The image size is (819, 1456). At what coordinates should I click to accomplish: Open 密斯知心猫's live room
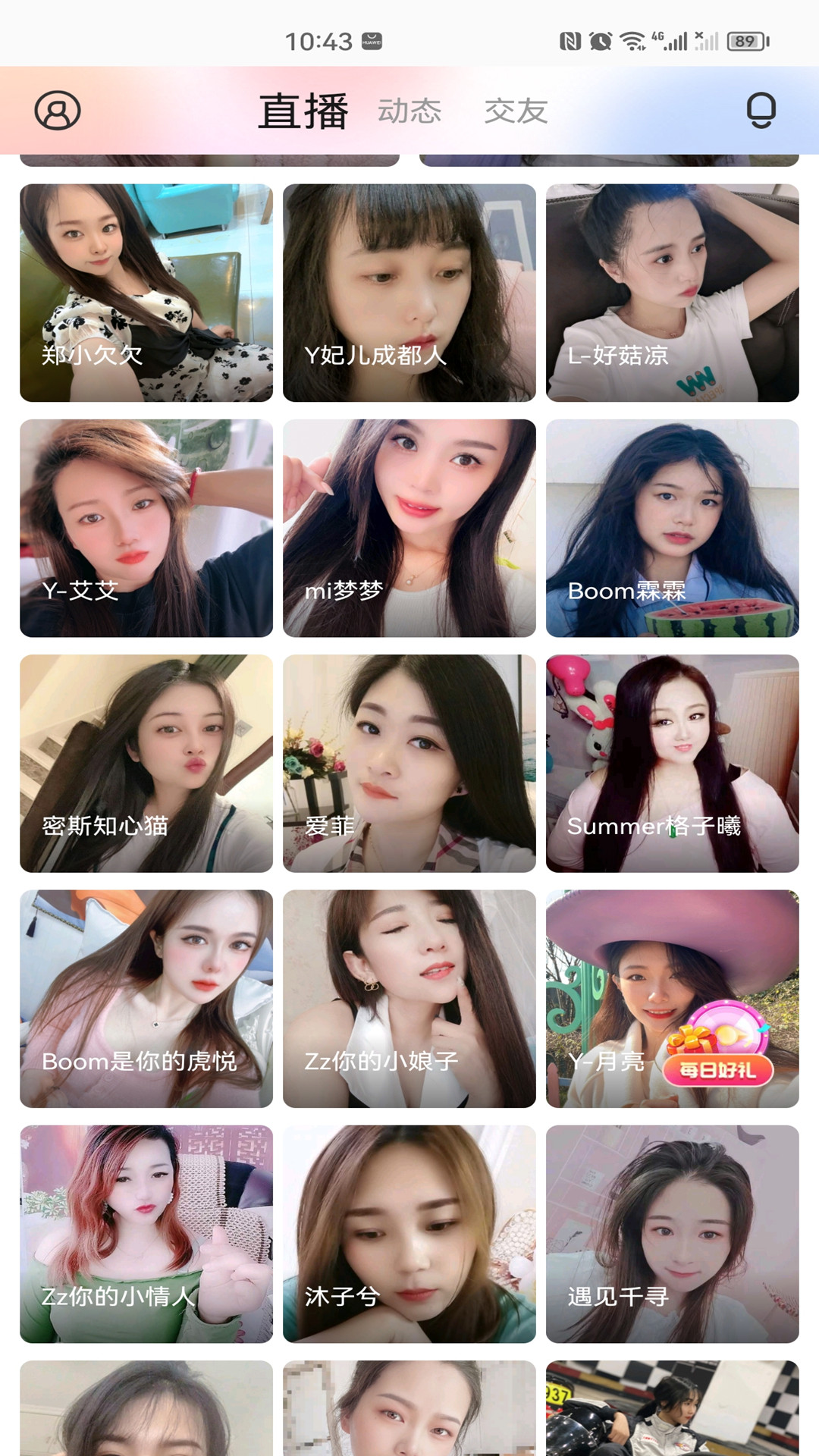coord(146,763)
